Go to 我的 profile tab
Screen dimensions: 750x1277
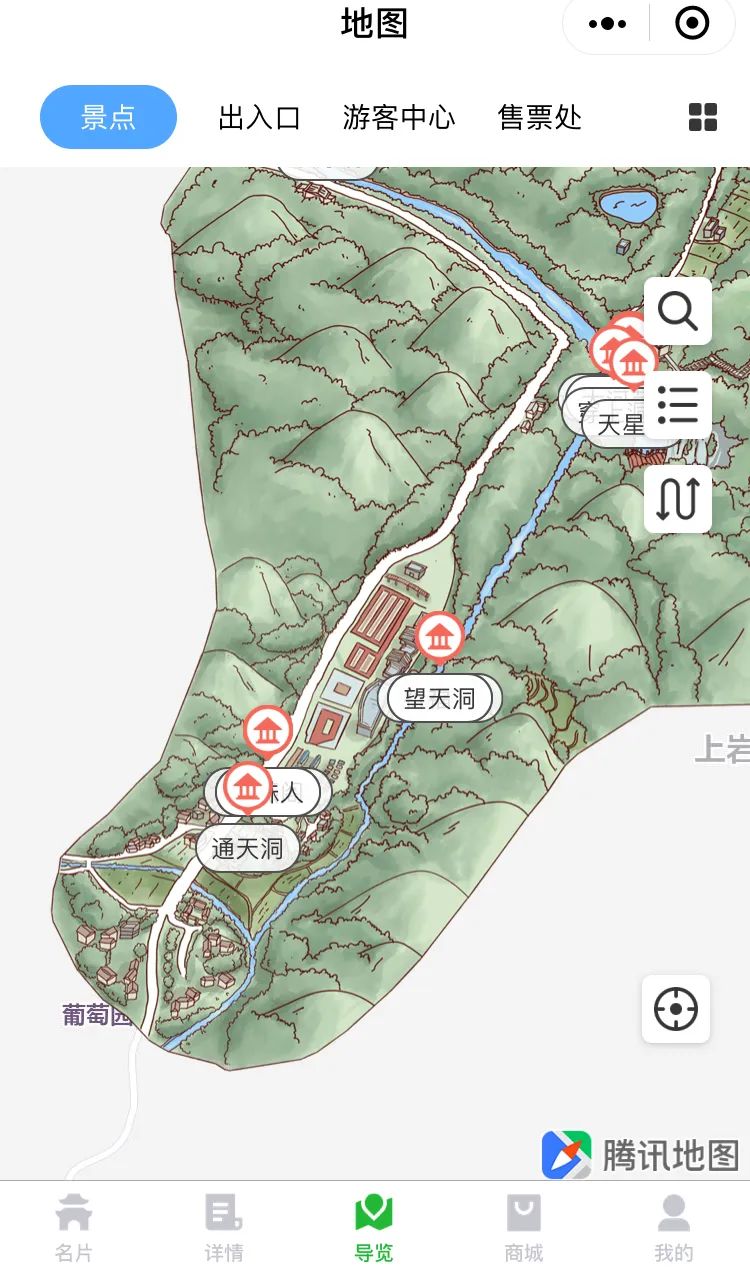674,1228
